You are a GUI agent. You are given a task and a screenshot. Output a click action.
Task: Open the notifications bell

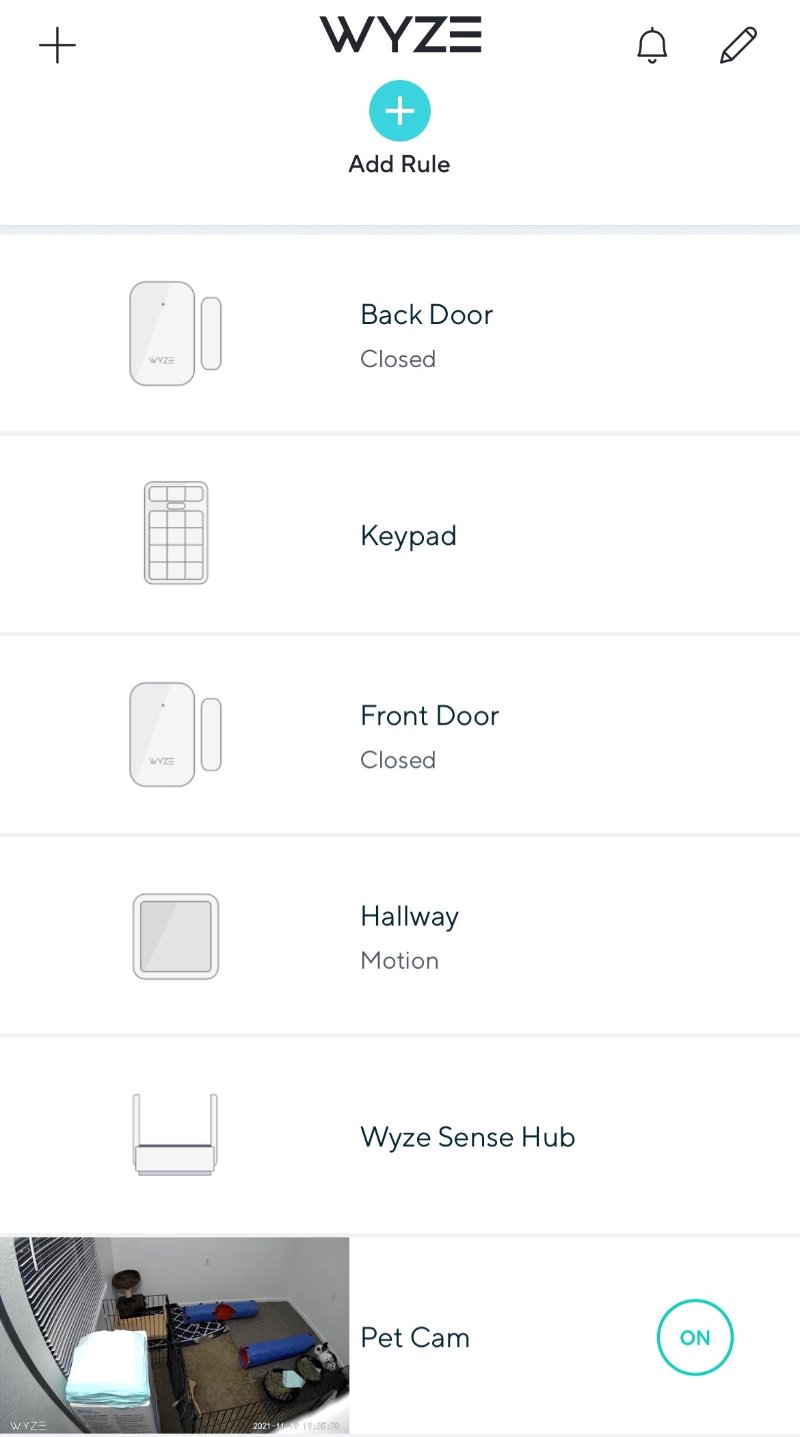(652, 46)
